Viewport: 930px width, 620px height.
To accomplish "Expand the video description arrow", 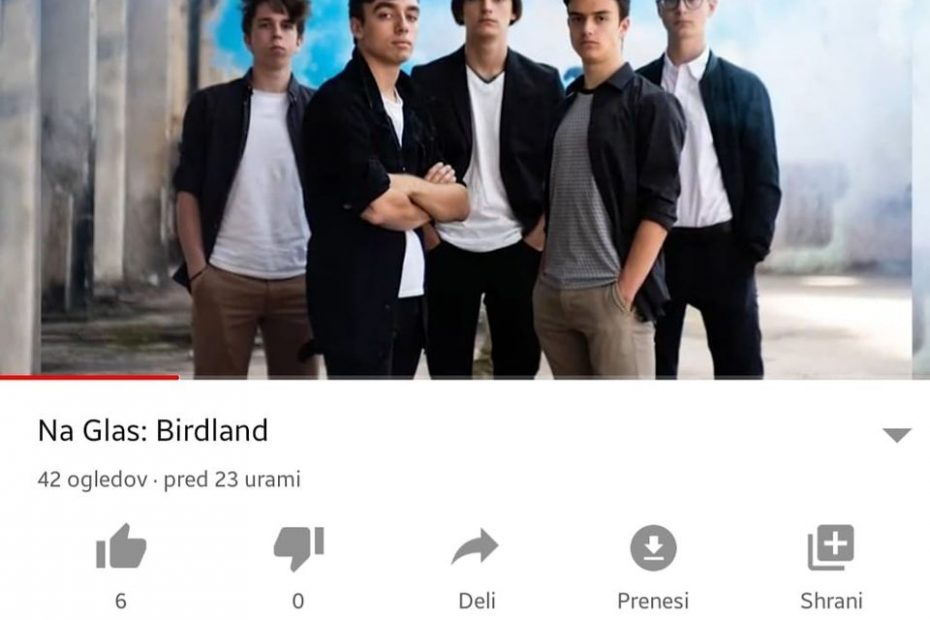I will click(897, 435).
